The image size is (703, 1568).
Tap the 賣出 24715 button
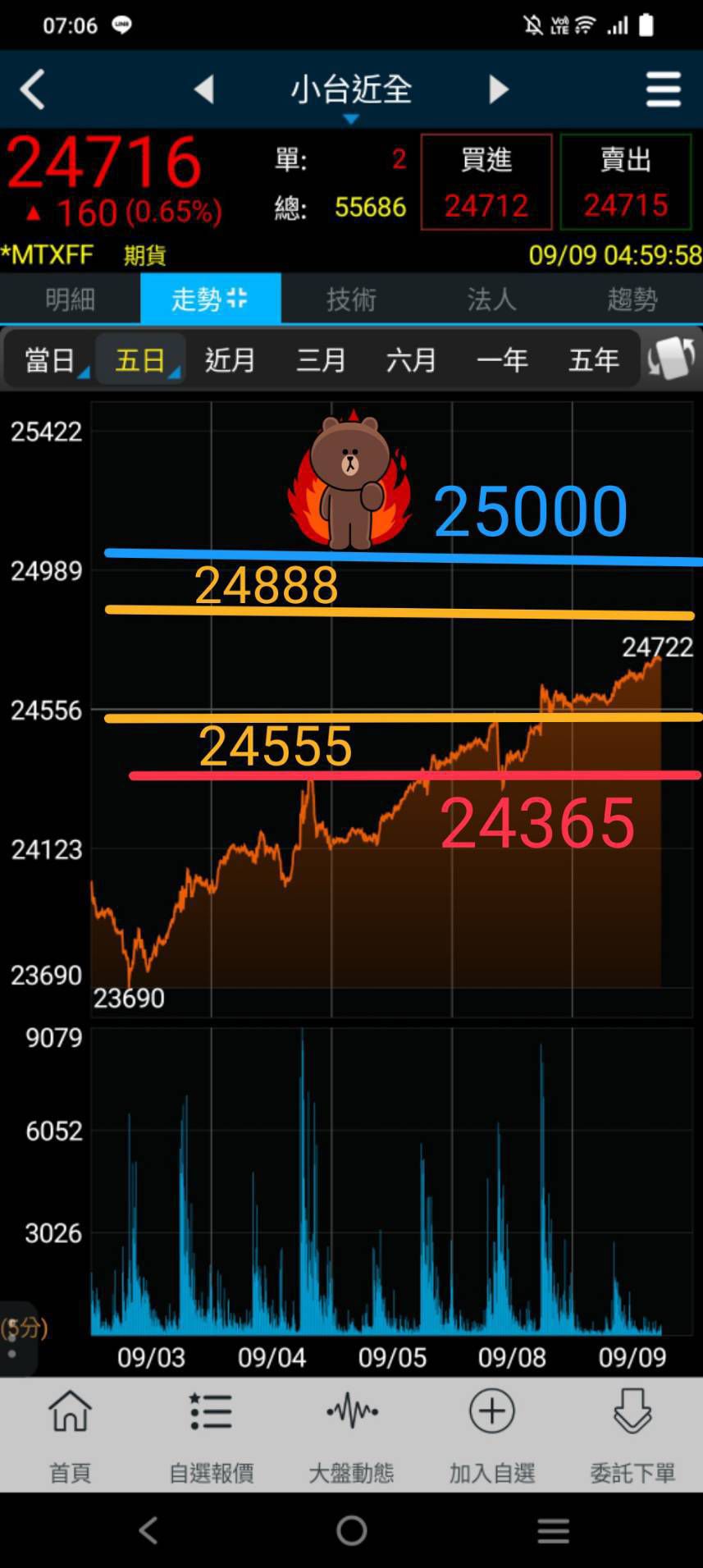pyautogui.click(x=626, y=182)
